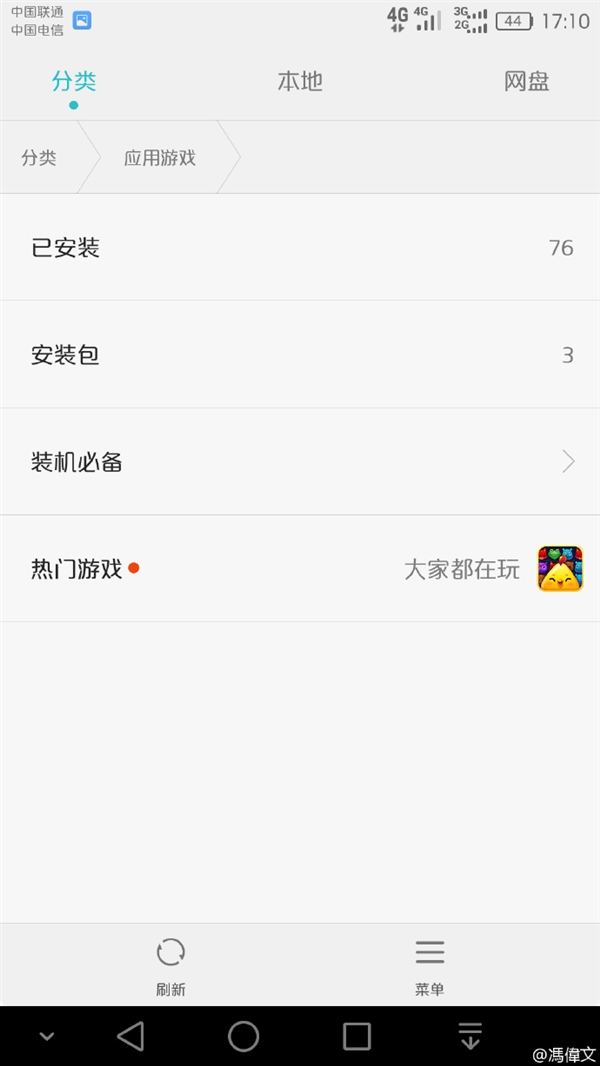Open 装机必备 recommendations

click(300, 462)
